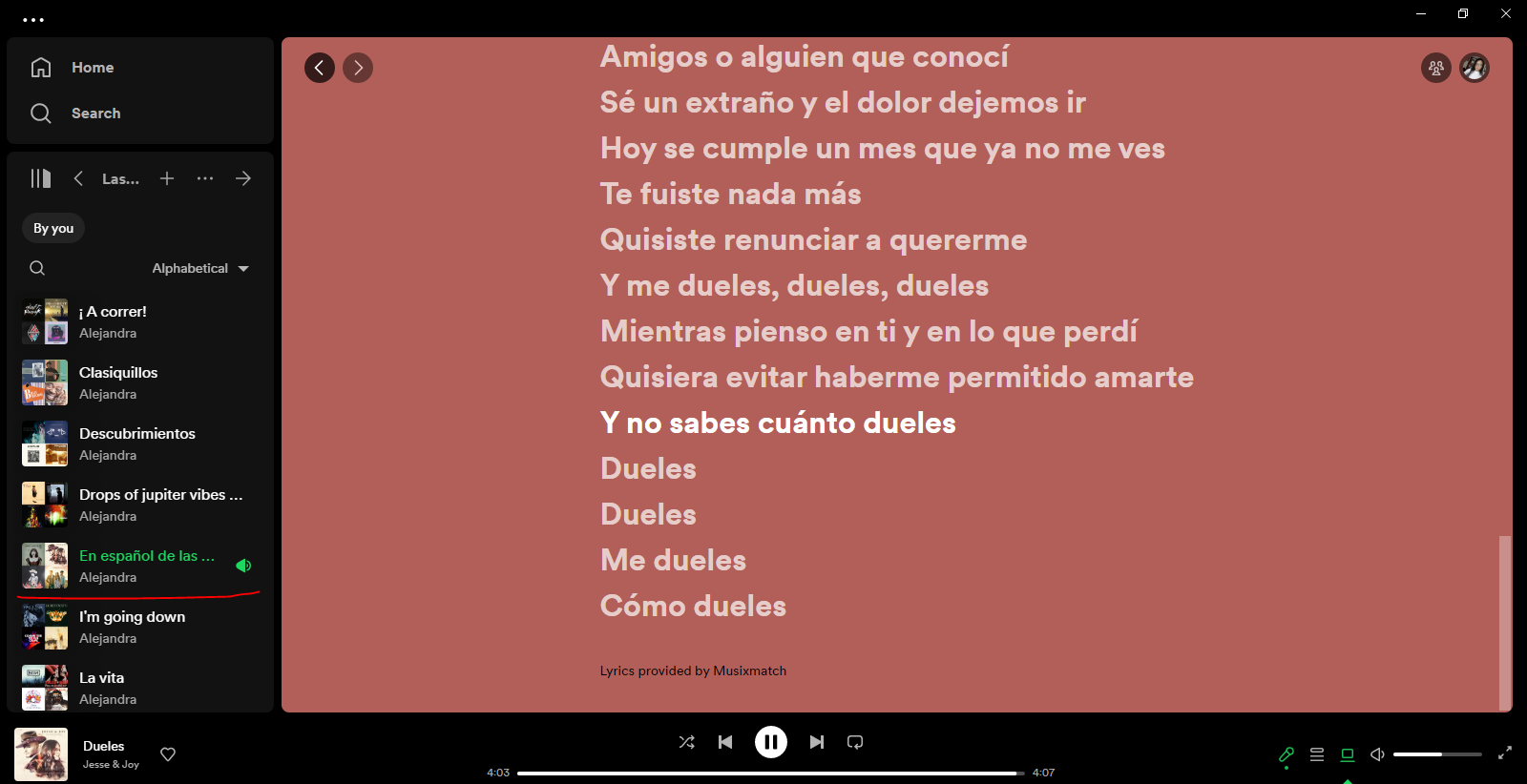Screen dimensions: 1527x784
Task: Navigate back with the left arrow
Action: pyautogui.click(x=320, y=68)
